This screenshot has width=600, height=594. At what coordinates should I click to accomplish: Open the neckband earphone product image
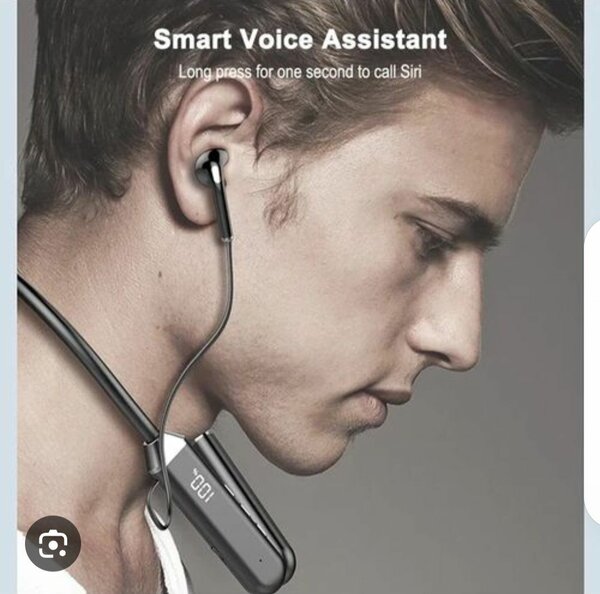point(300,300)
